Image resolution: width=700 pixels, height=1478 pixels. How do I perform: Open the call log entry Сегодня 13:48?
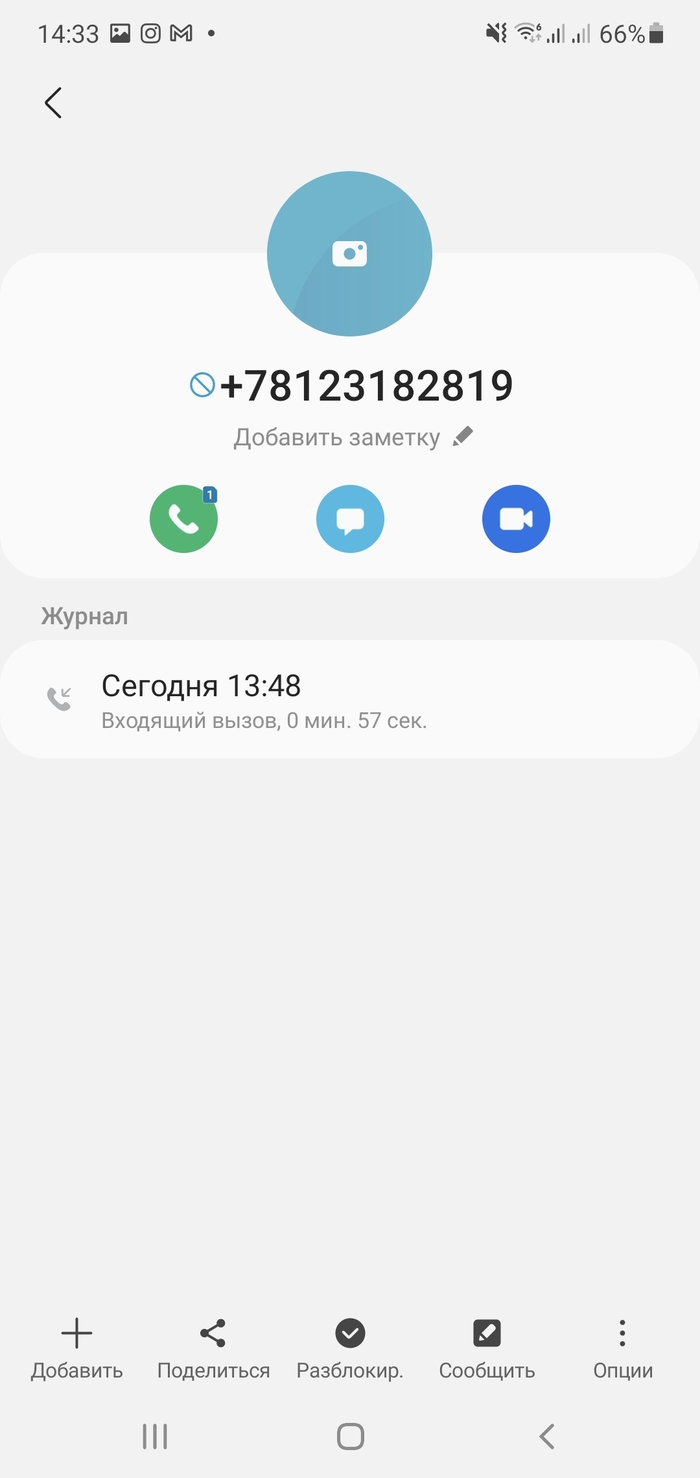349,699
